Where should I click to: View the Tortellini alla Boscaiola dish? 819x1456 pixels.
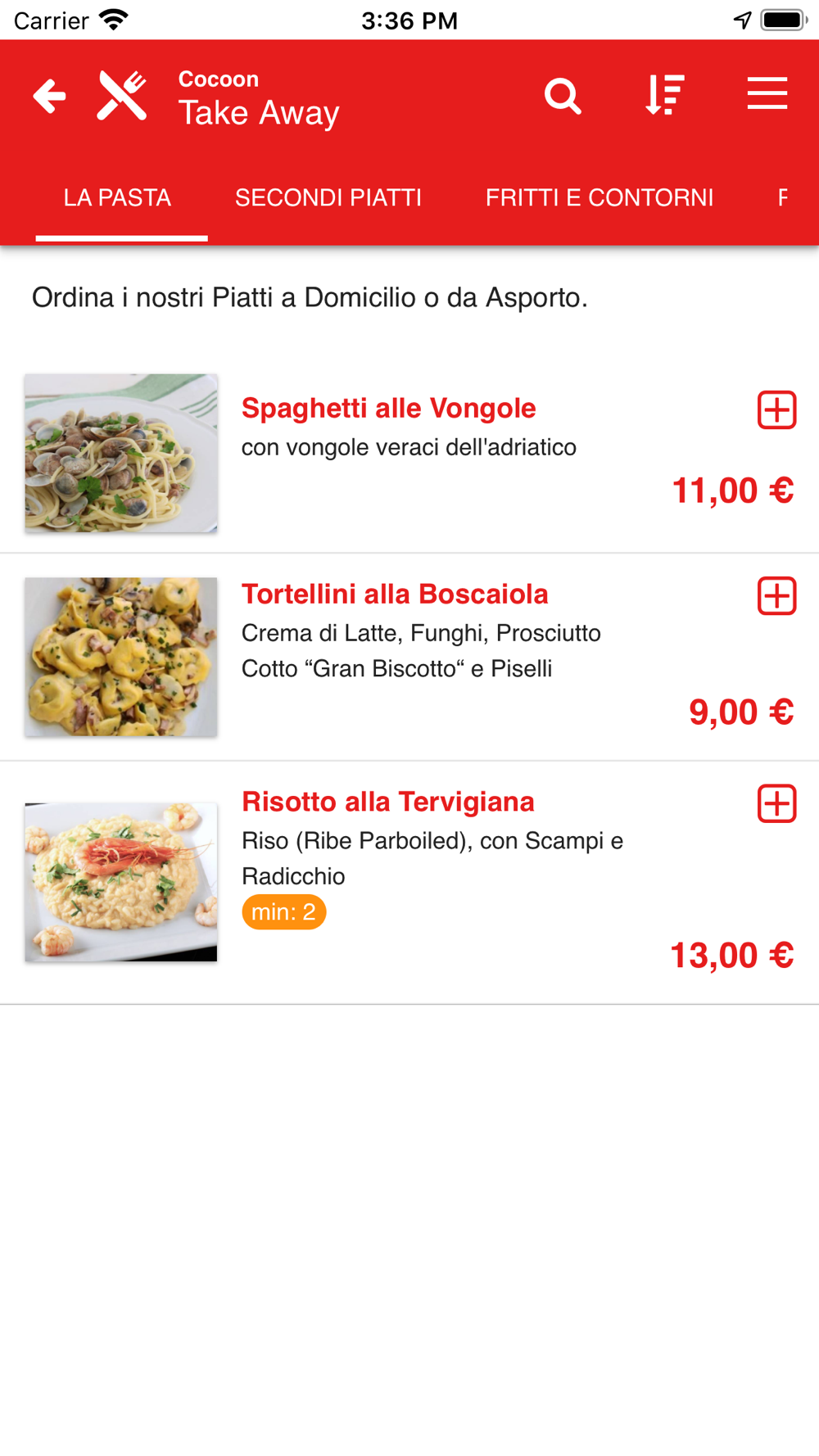394,595
